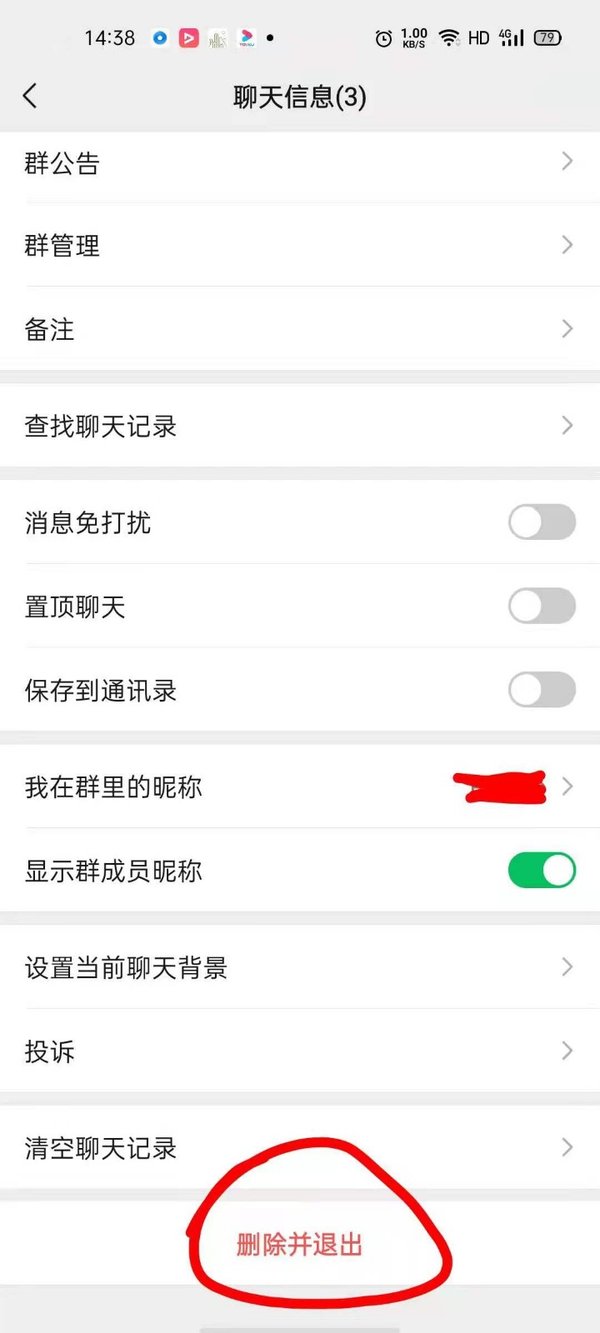The height and width of the screenshot is (1333, 600).
Task: Tap 删除并退出 to leave the group
Action: [x=299, y=1244]
